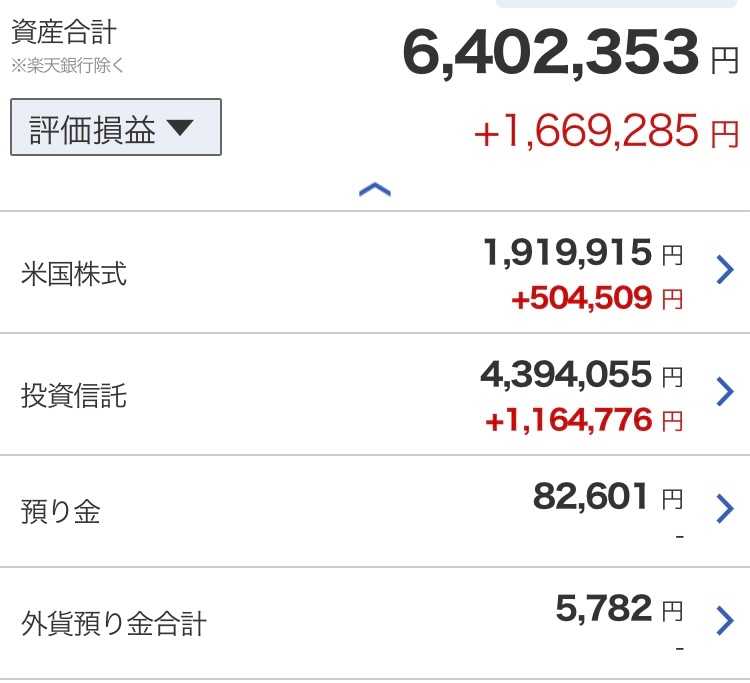Collapse the asset breakdown with the up chevron
This screenshot has height=683, width=750.
pos(375,190)
